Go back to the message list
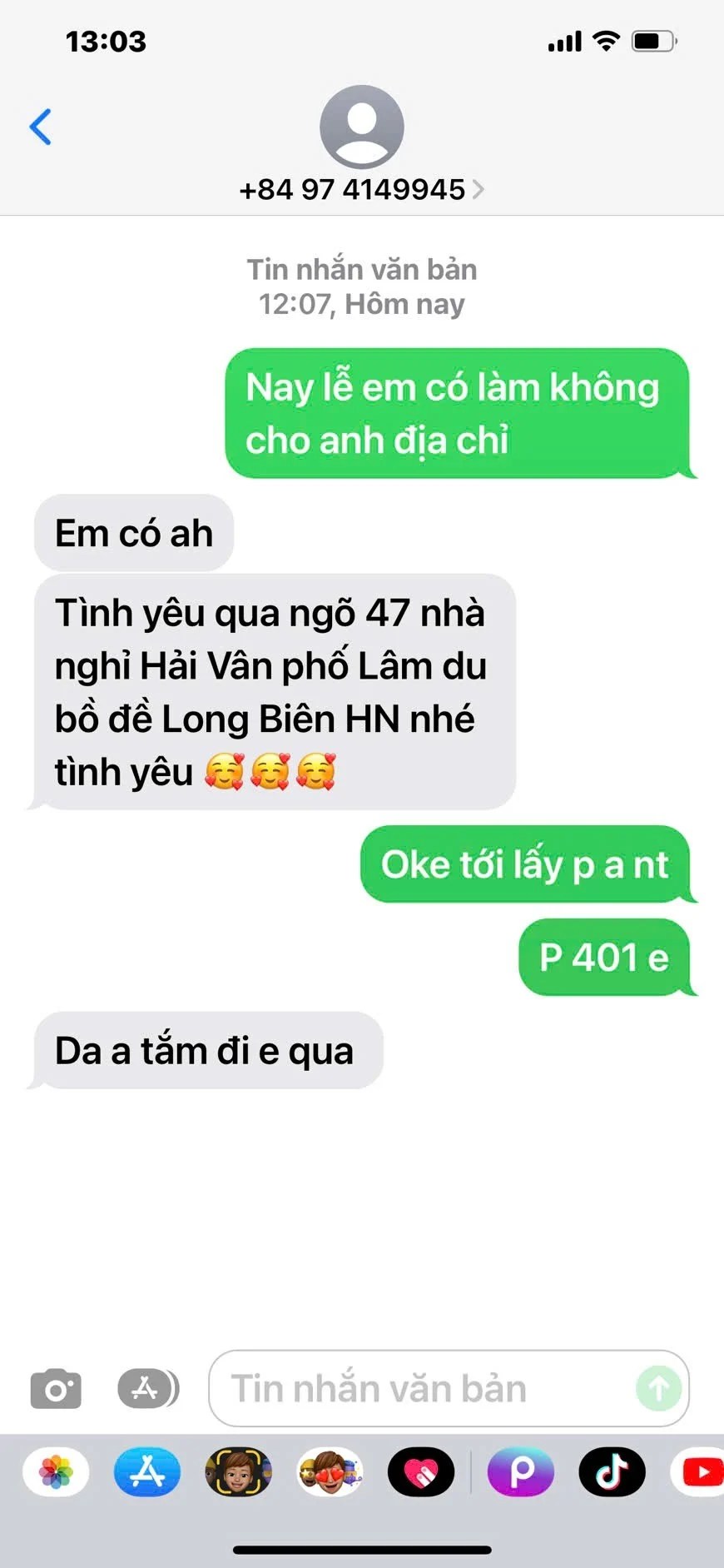 point(40,127)
